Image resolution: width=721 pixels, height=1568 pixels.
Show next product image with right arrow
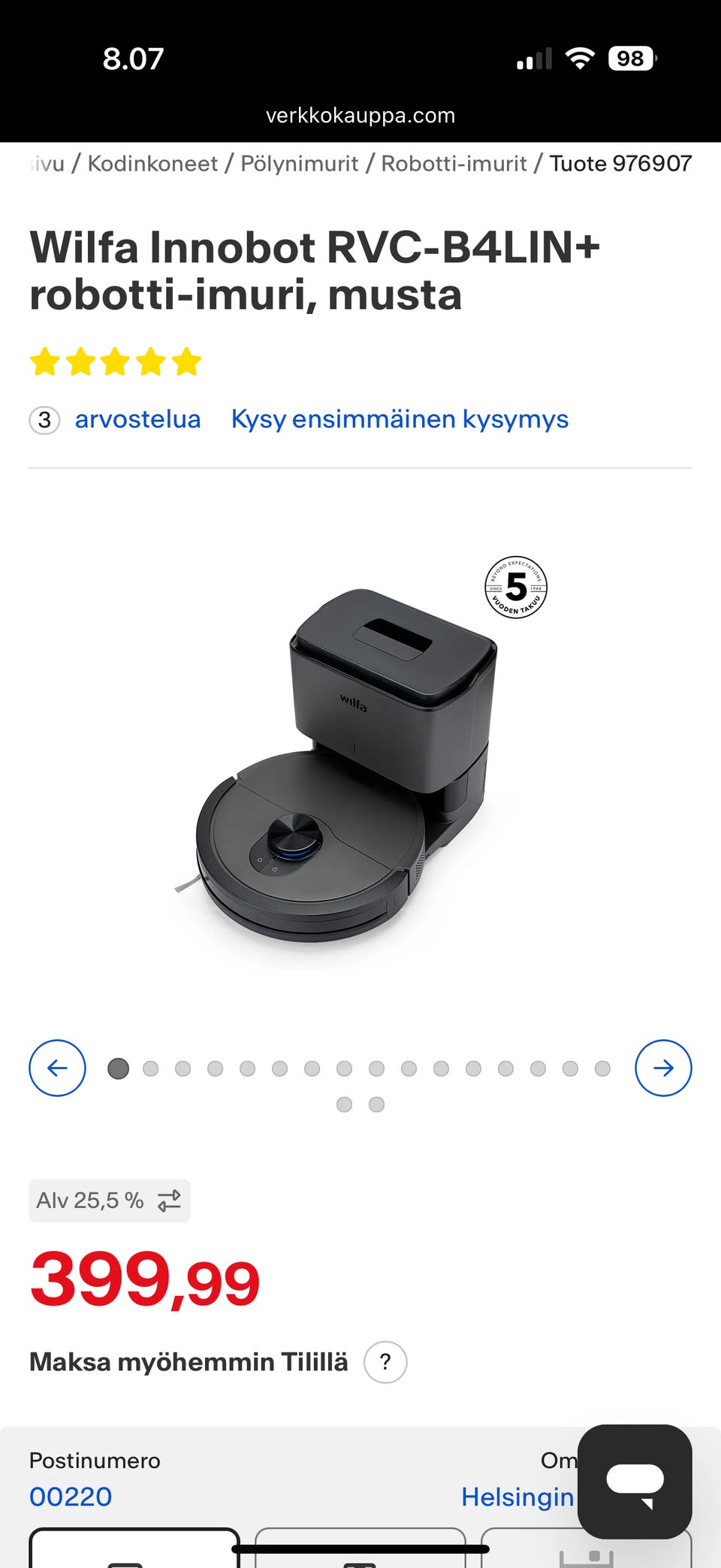click(663, 1068)
